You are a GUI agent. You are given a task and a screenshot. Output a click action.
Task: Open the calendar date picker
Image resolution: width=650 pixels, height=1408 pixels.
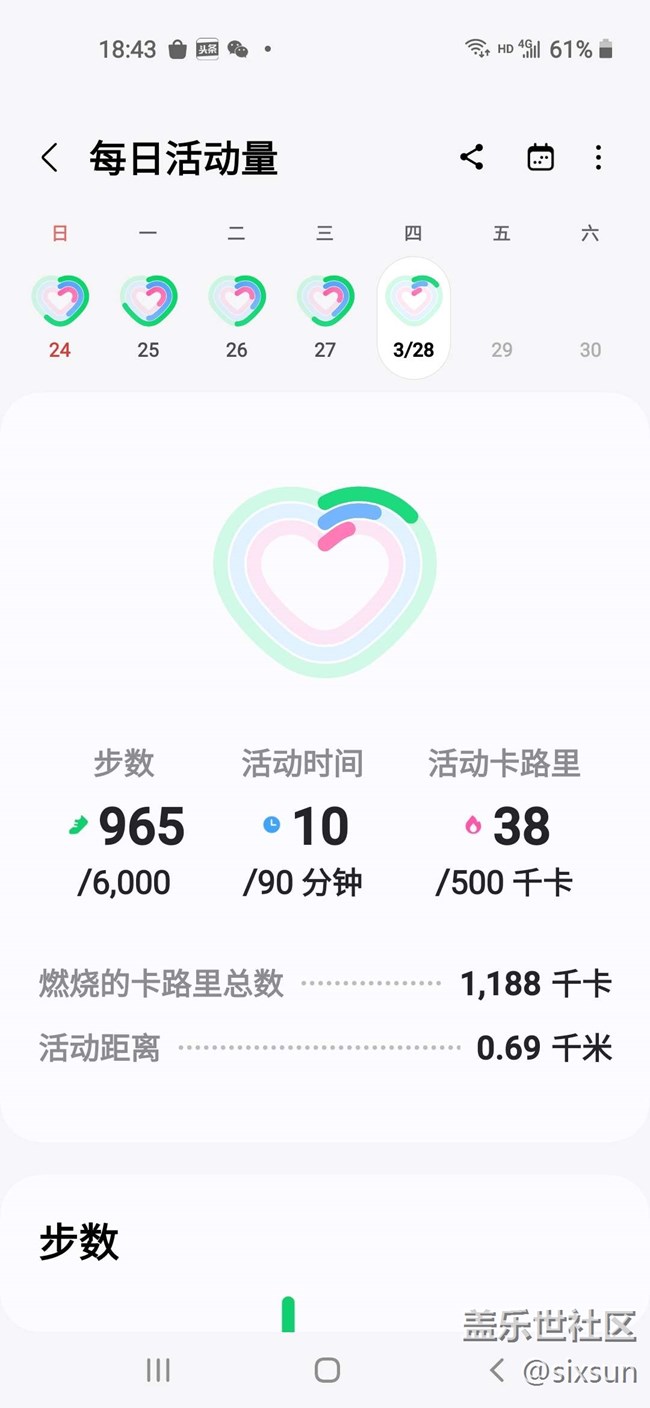(x=540, y=157)
